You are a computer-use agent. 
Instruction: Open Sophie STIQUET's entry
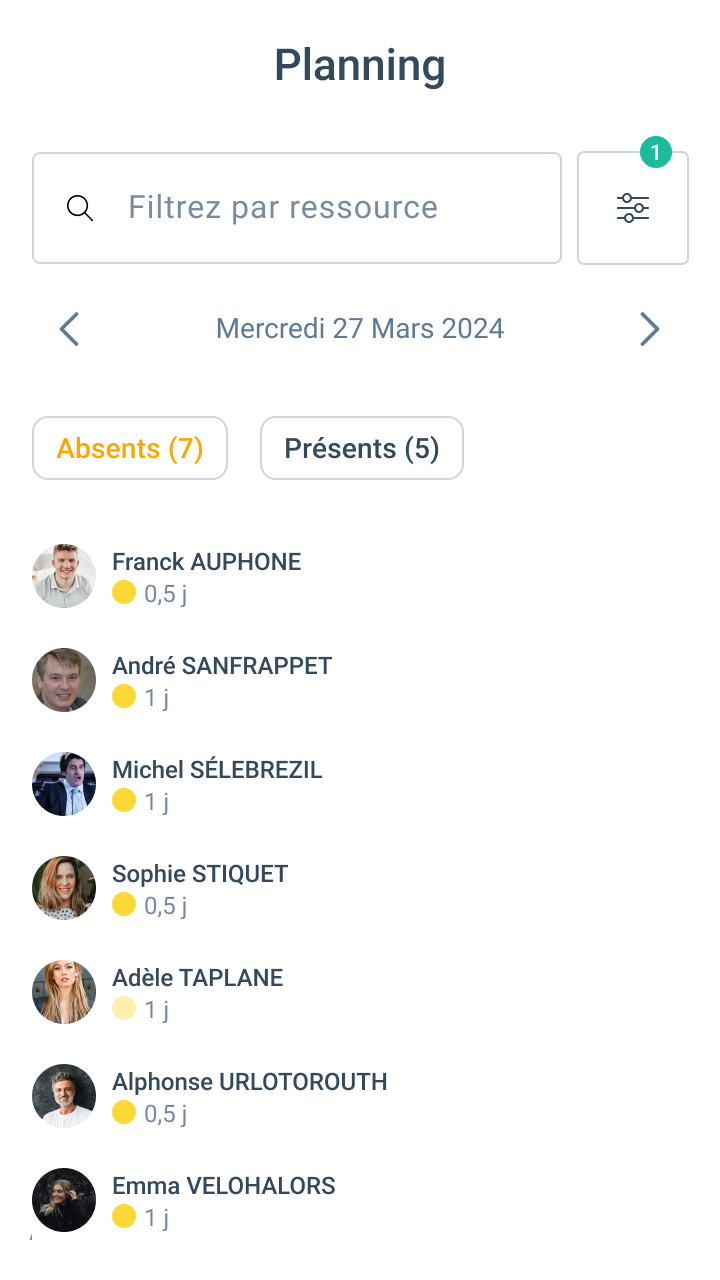pos(360,888)
